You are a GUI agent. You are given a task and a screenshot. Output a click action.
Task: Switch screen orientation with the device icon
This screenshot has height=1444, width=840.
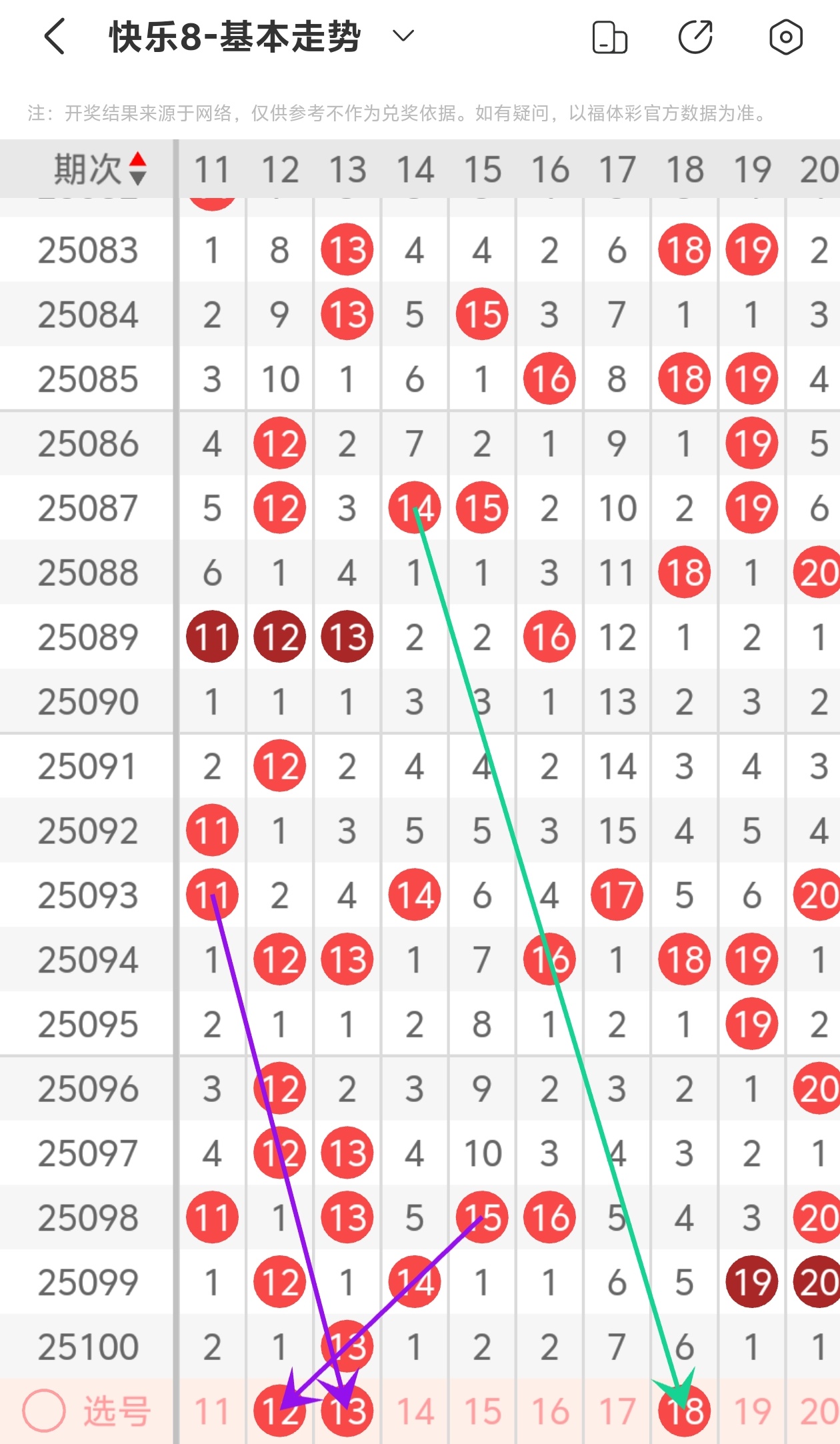(609, 37)
